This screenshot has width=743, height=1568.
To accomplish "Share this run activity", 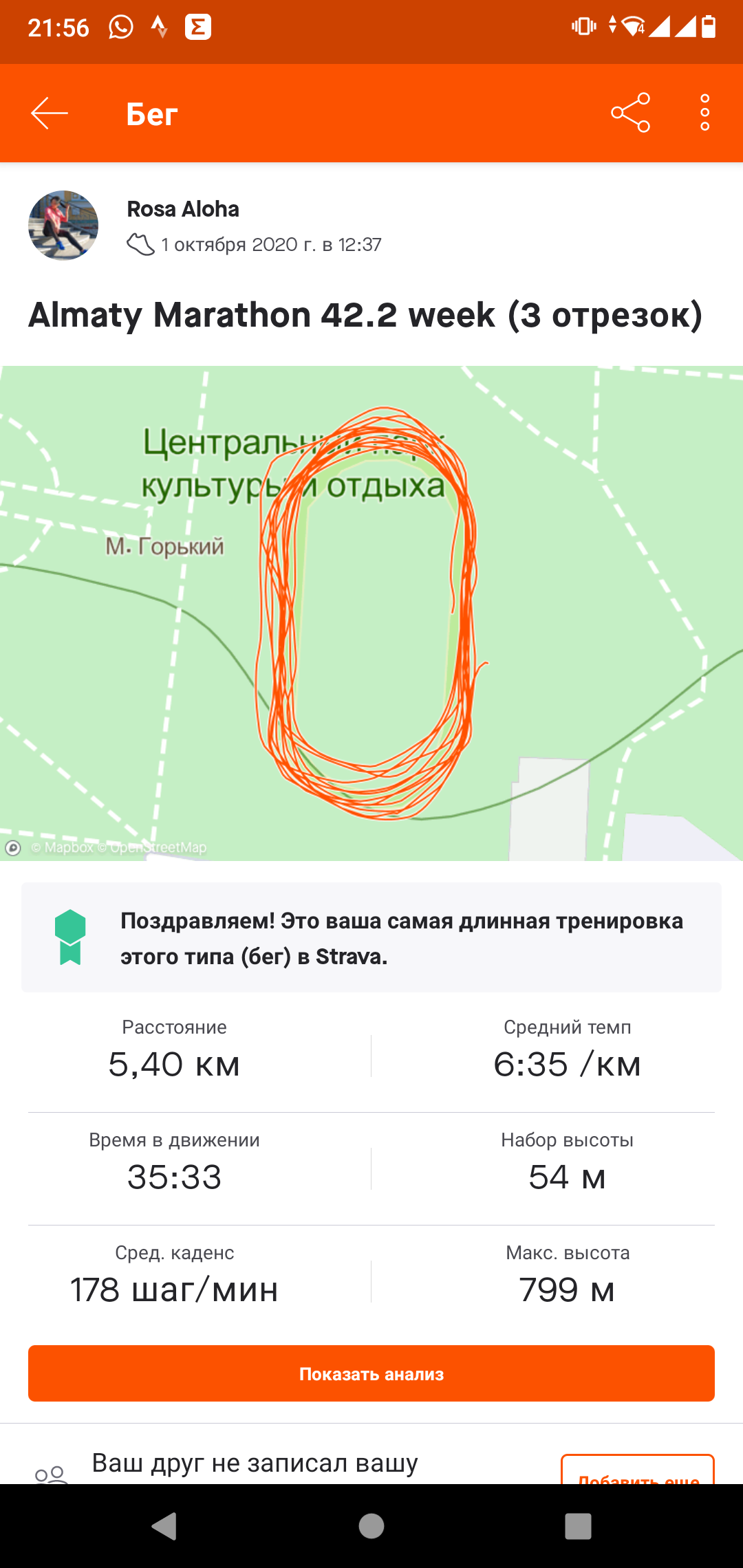I will click(x=630, y=113).
